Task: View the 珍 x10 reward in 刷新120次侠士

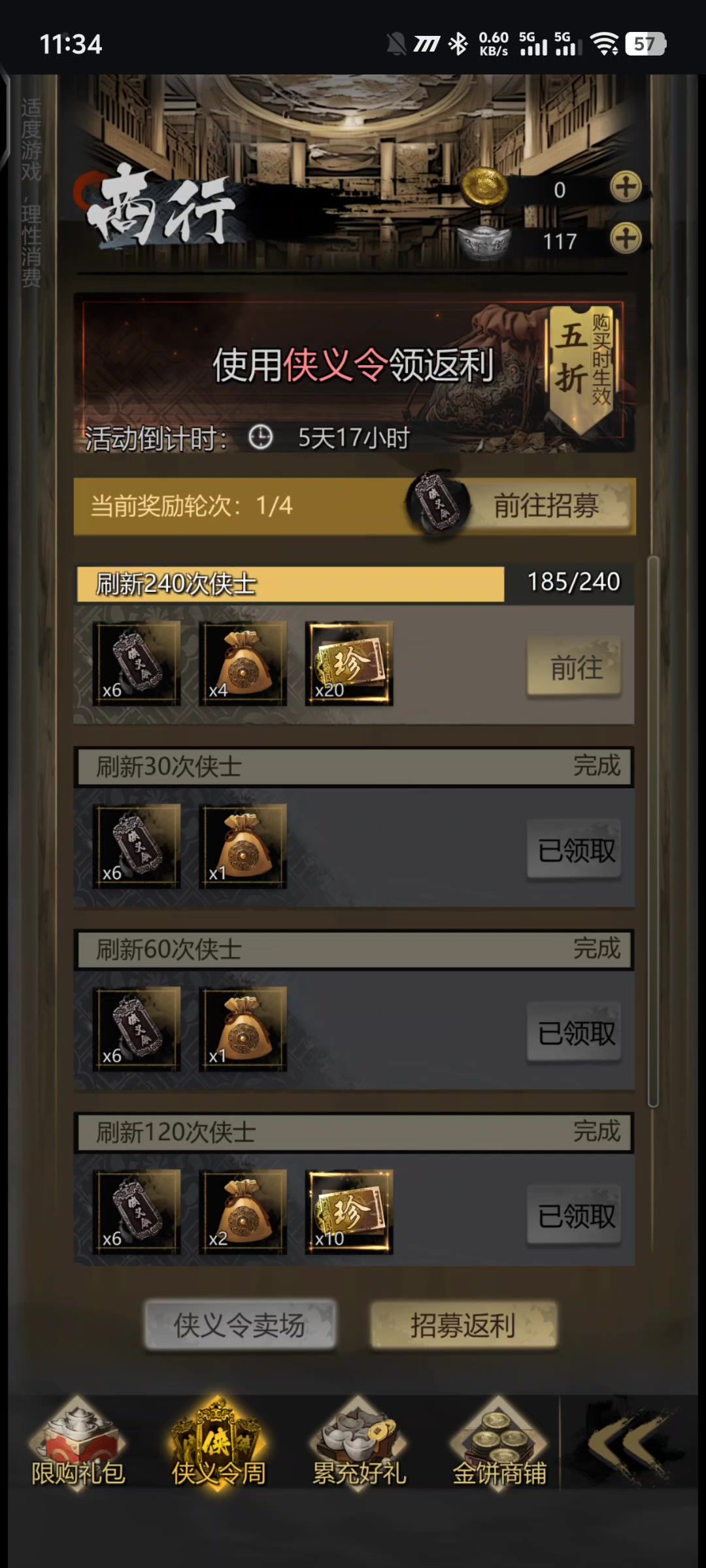Action: pos(349,1212)
